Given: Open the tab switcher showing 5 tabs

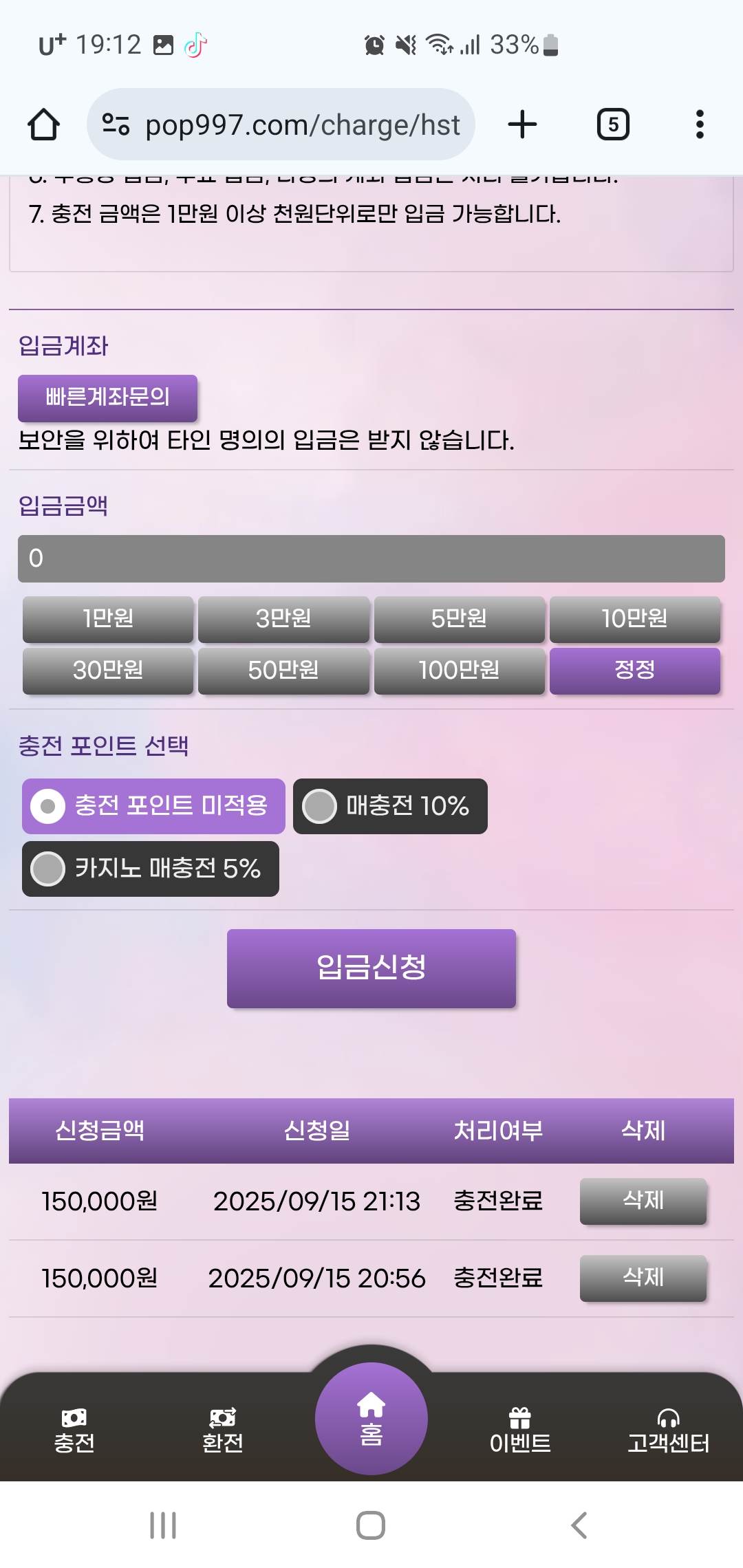Looking at the screenshot, I should pyautogui.click(x=612, y=124).
